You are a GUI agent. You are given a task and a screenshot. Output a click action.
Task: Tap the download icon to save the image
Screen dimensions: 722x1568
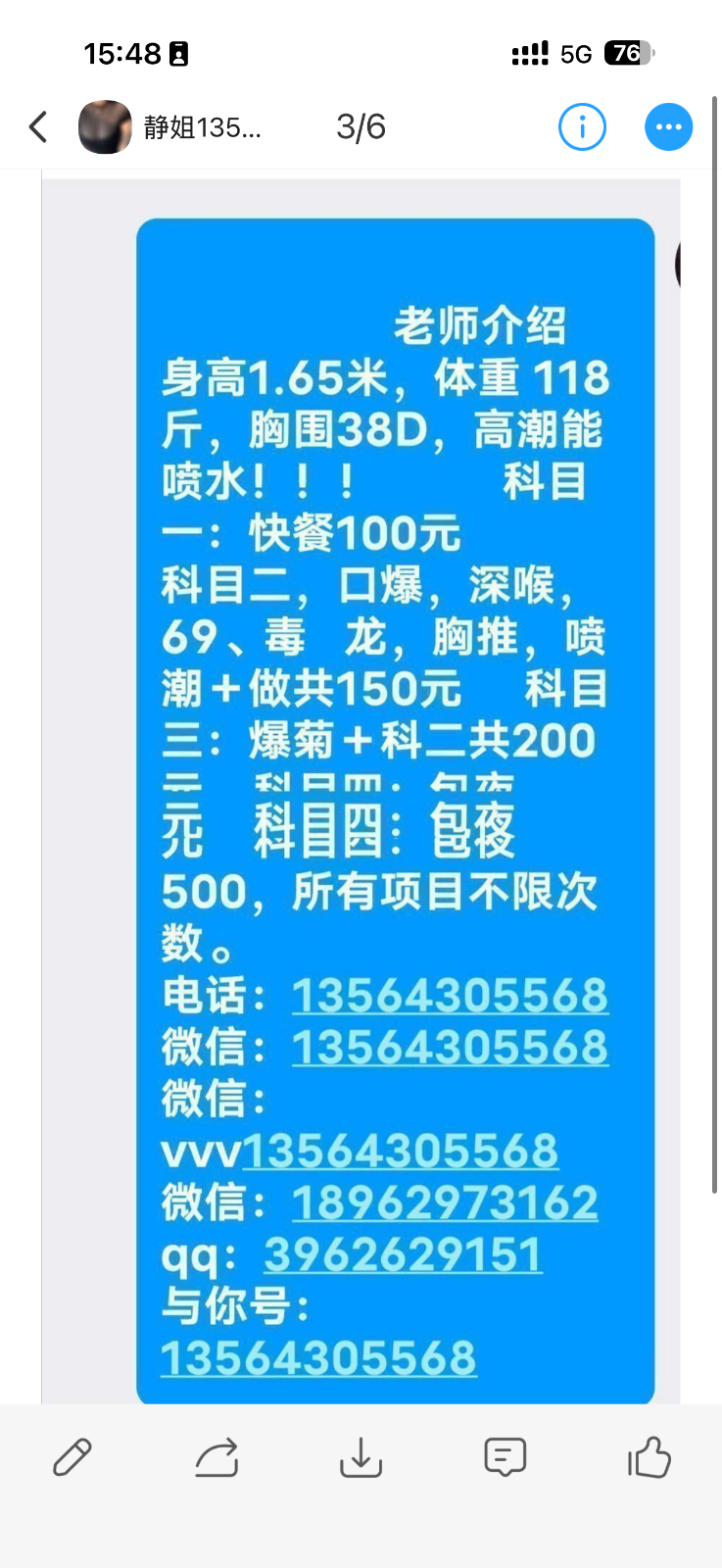pyautogui.click(x=361, y=1457)
